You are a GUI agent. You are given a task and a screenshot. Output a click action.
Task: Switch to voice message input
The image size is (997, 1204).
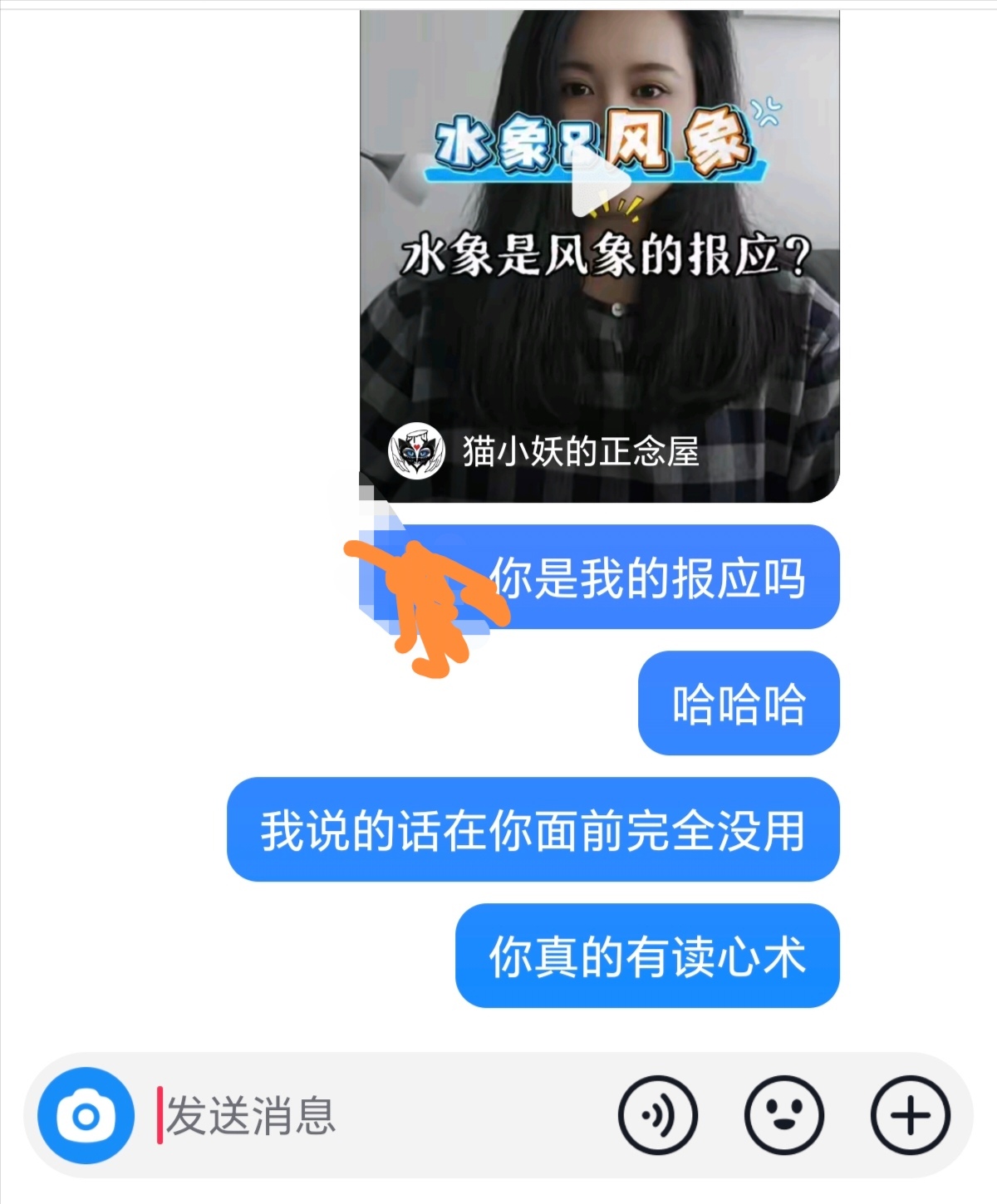tap(657, 1115)
